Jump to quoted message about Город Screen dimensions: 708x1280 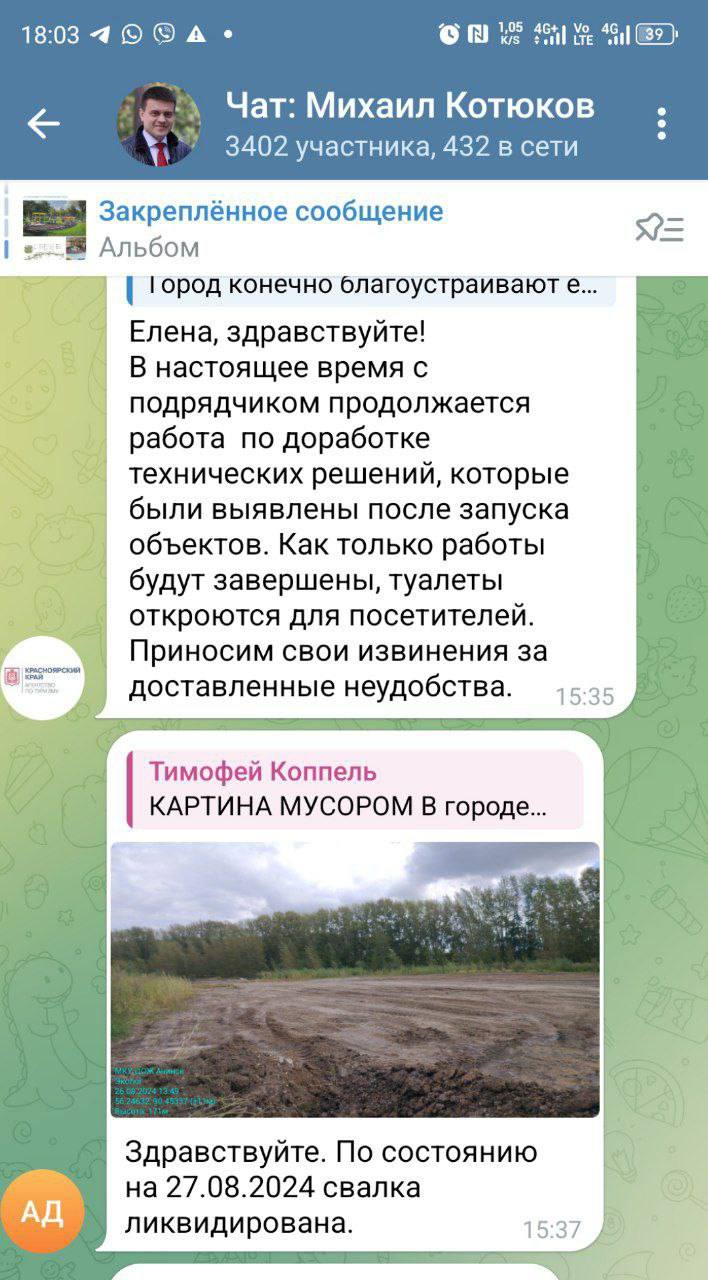point(370,286)
